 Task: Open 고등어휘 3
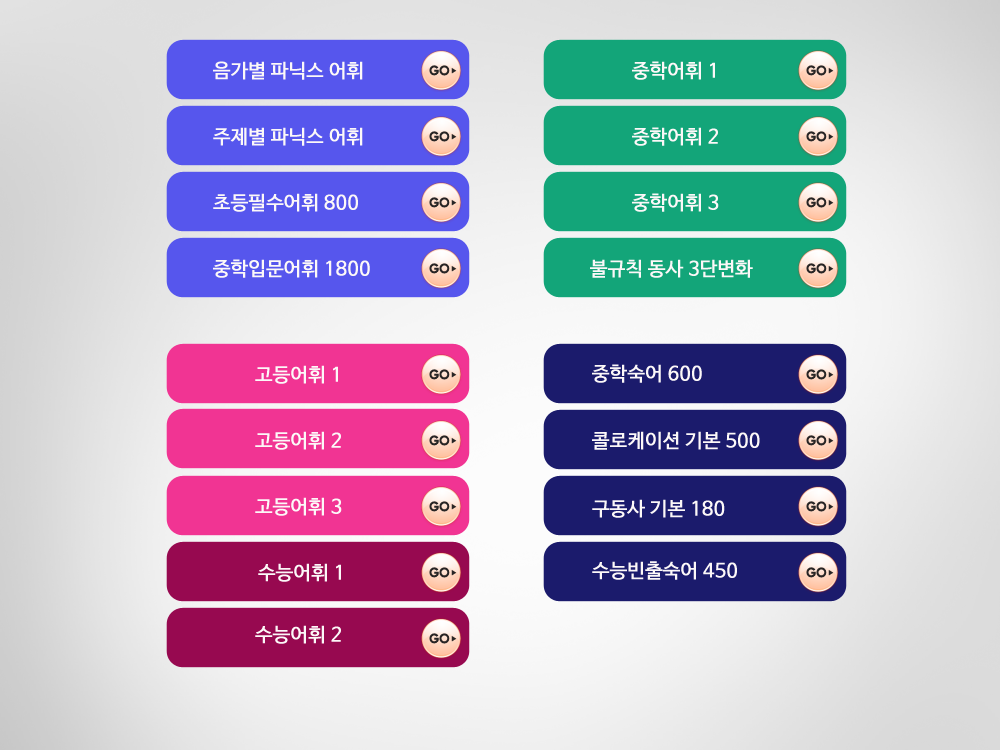coord(317,506)
